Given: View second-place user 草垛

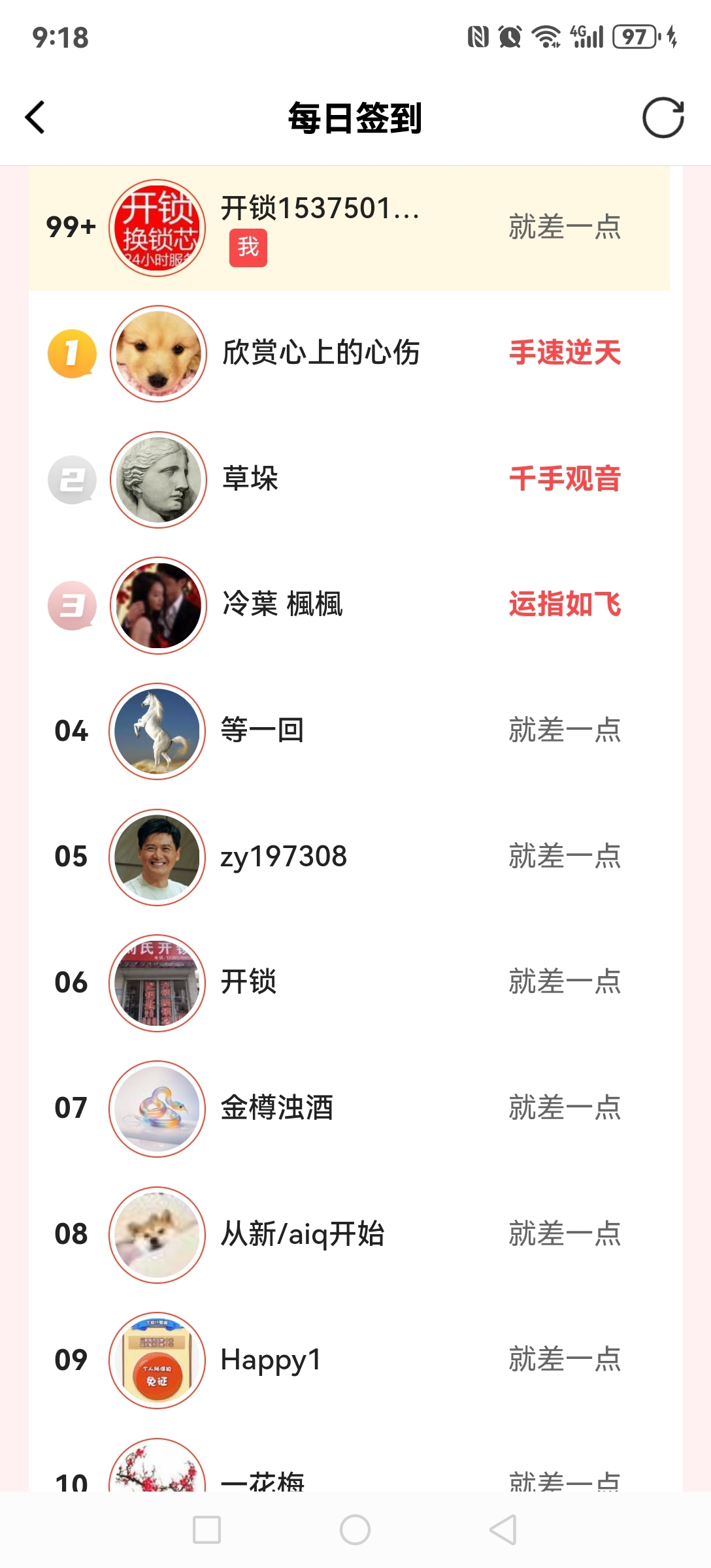Looking at the screenshot, I should [349, 479].
